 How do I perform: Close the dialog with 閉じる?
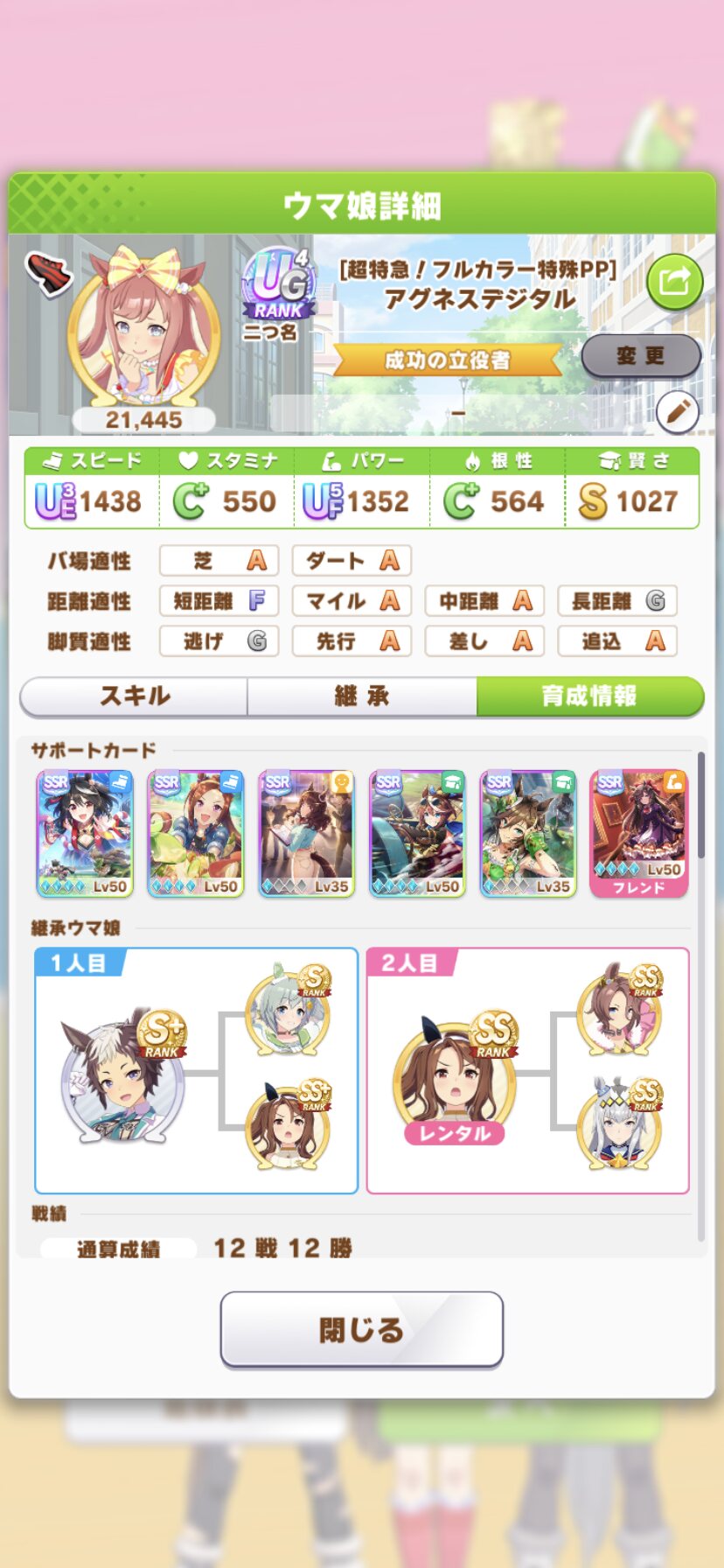[361, 1329]
